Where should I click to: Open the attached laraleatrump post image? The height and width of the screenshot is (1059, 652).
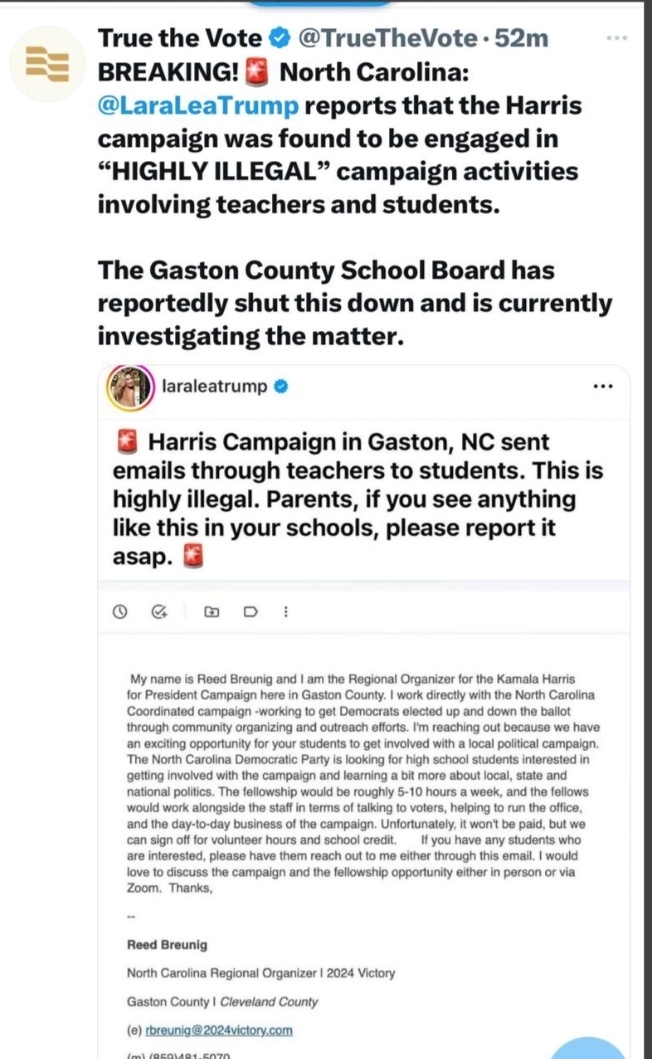coord(363,712)
